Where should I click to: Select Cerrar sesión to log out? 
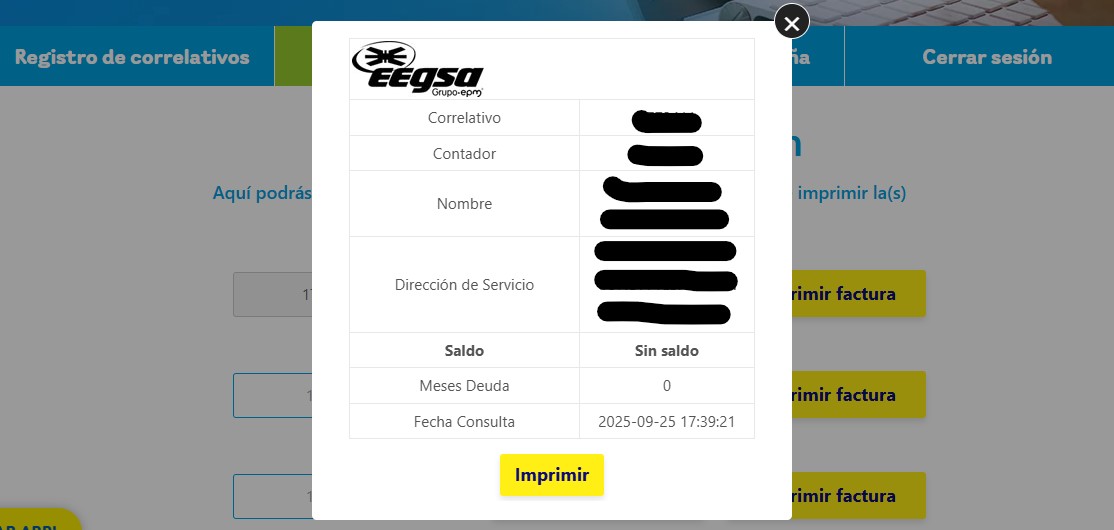(986, 57)
